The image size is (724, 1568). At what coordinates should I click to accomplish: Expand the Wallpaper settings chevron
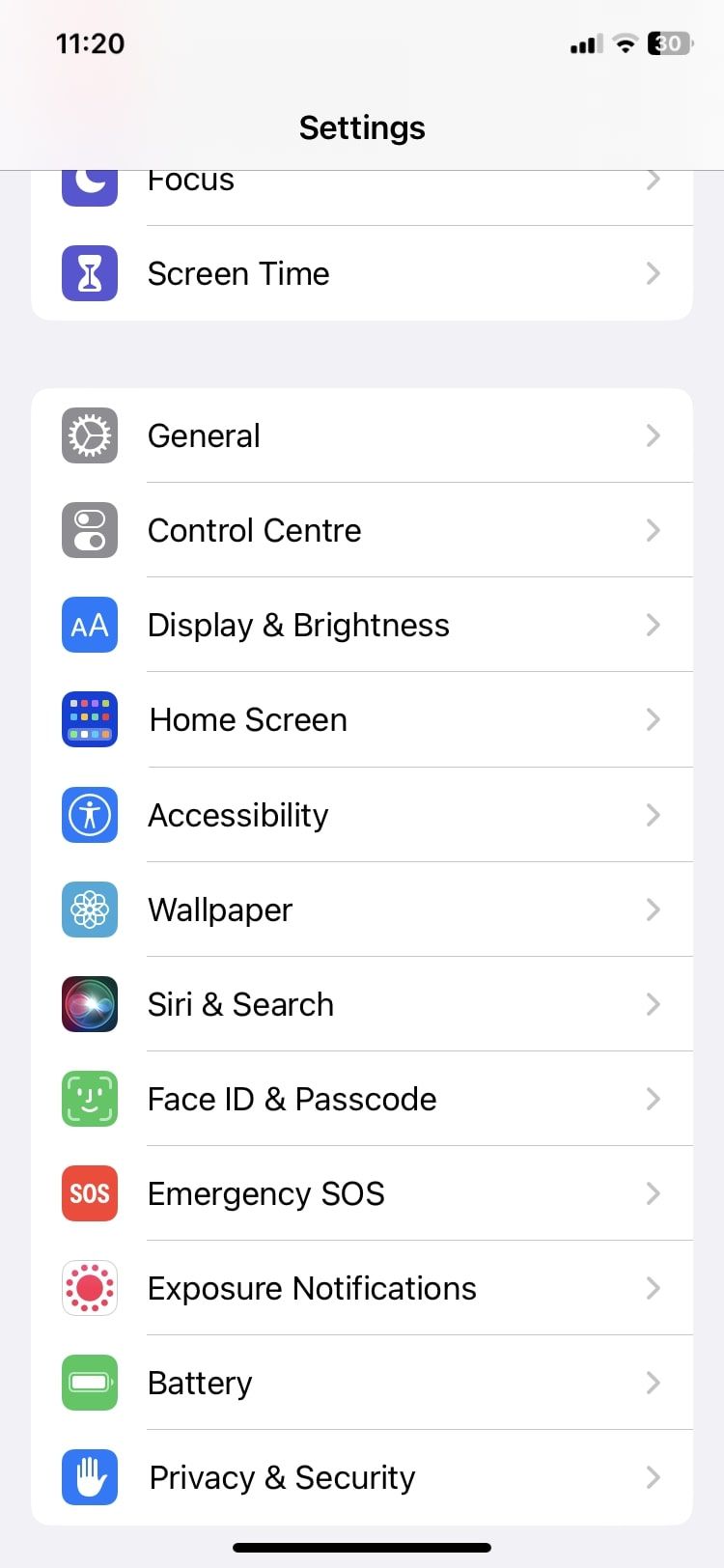(x=654, y=910)
